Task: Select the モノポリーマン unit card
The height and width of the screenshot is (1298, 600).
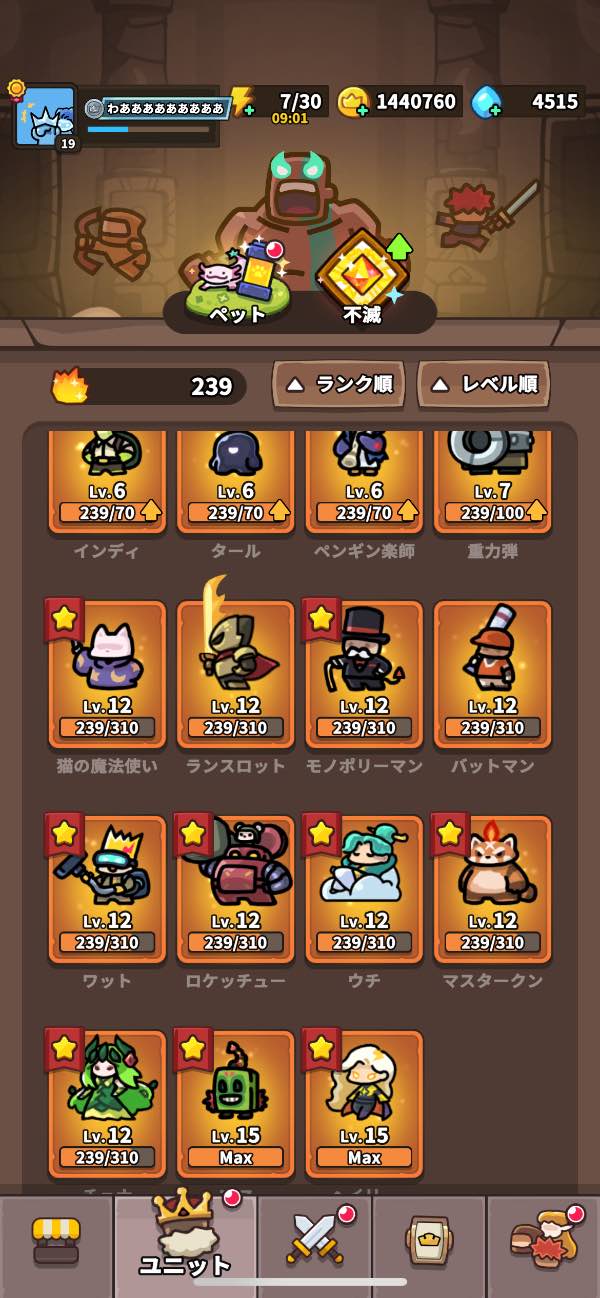Action: coord(364,675)
